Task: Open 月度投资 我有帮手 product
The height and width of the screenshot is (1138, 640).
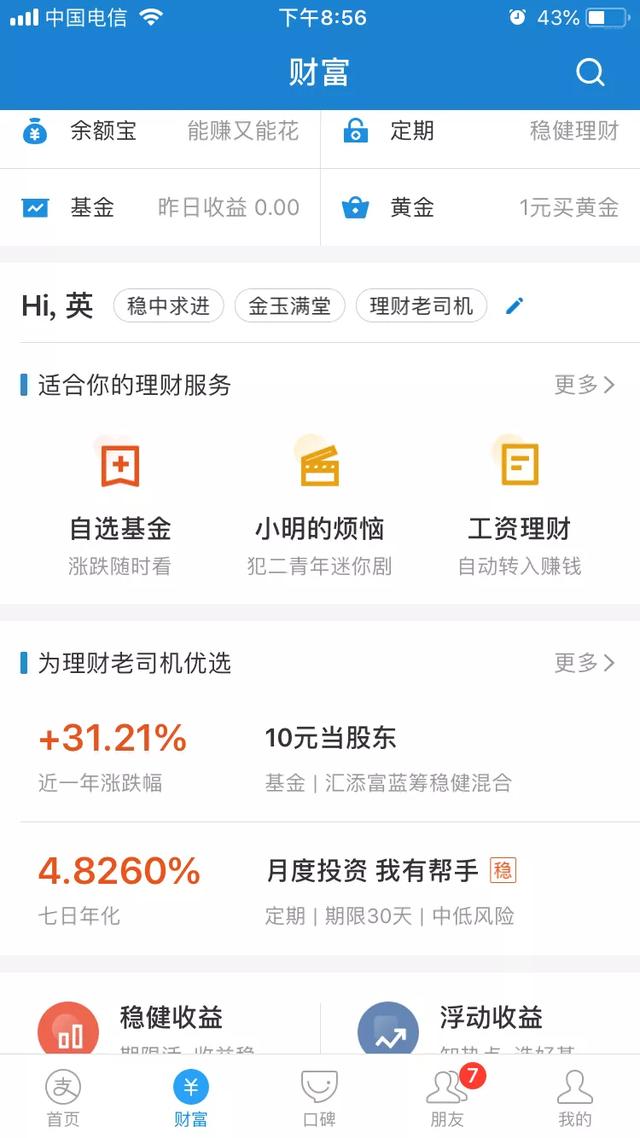Action: [x=320, y=889]
